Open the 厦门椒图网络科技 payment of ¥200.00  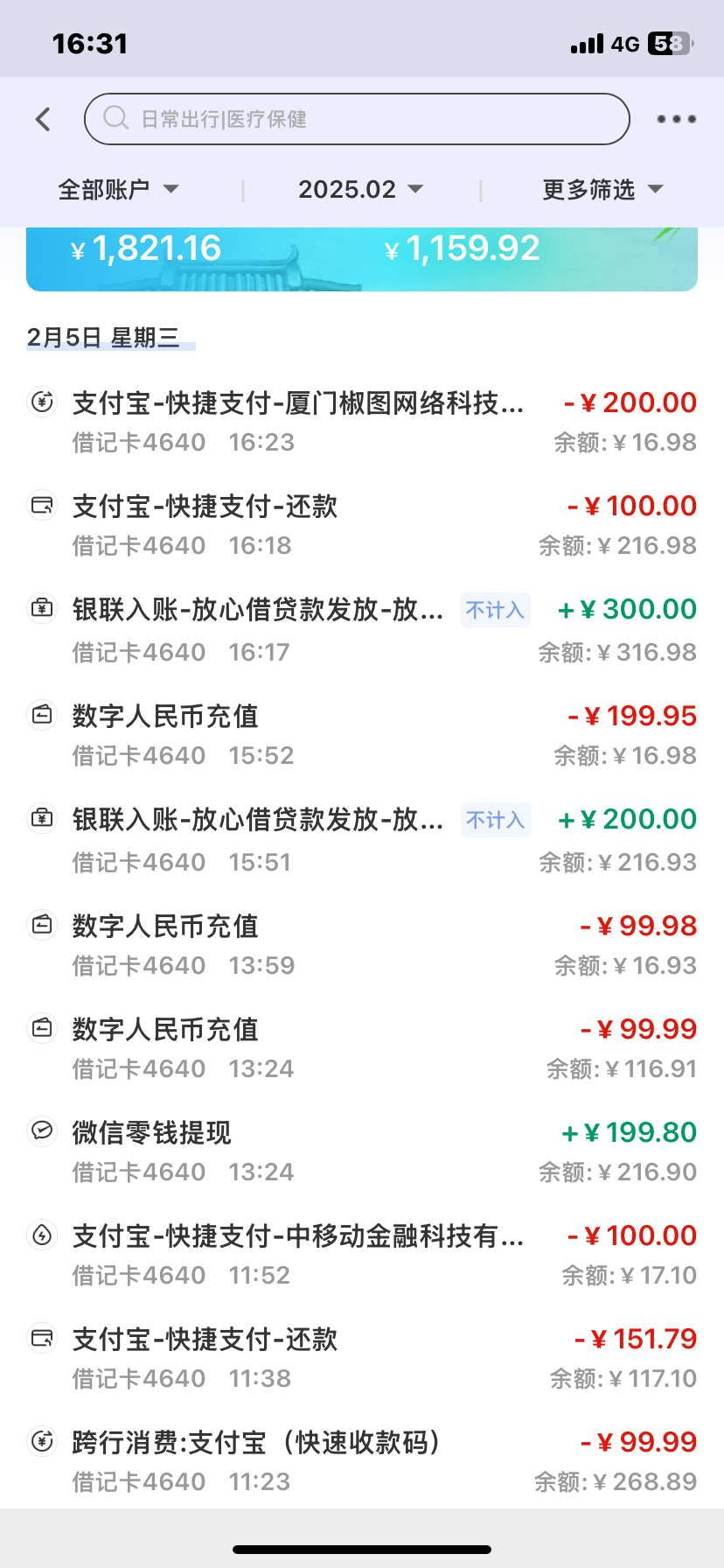[362, 422]
